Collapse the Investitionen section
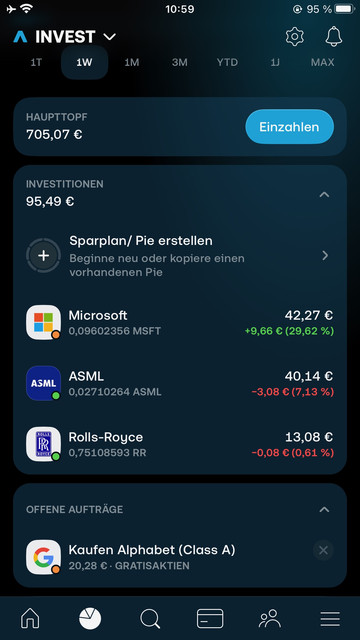 pyautogui.click(x=324, y=194)
